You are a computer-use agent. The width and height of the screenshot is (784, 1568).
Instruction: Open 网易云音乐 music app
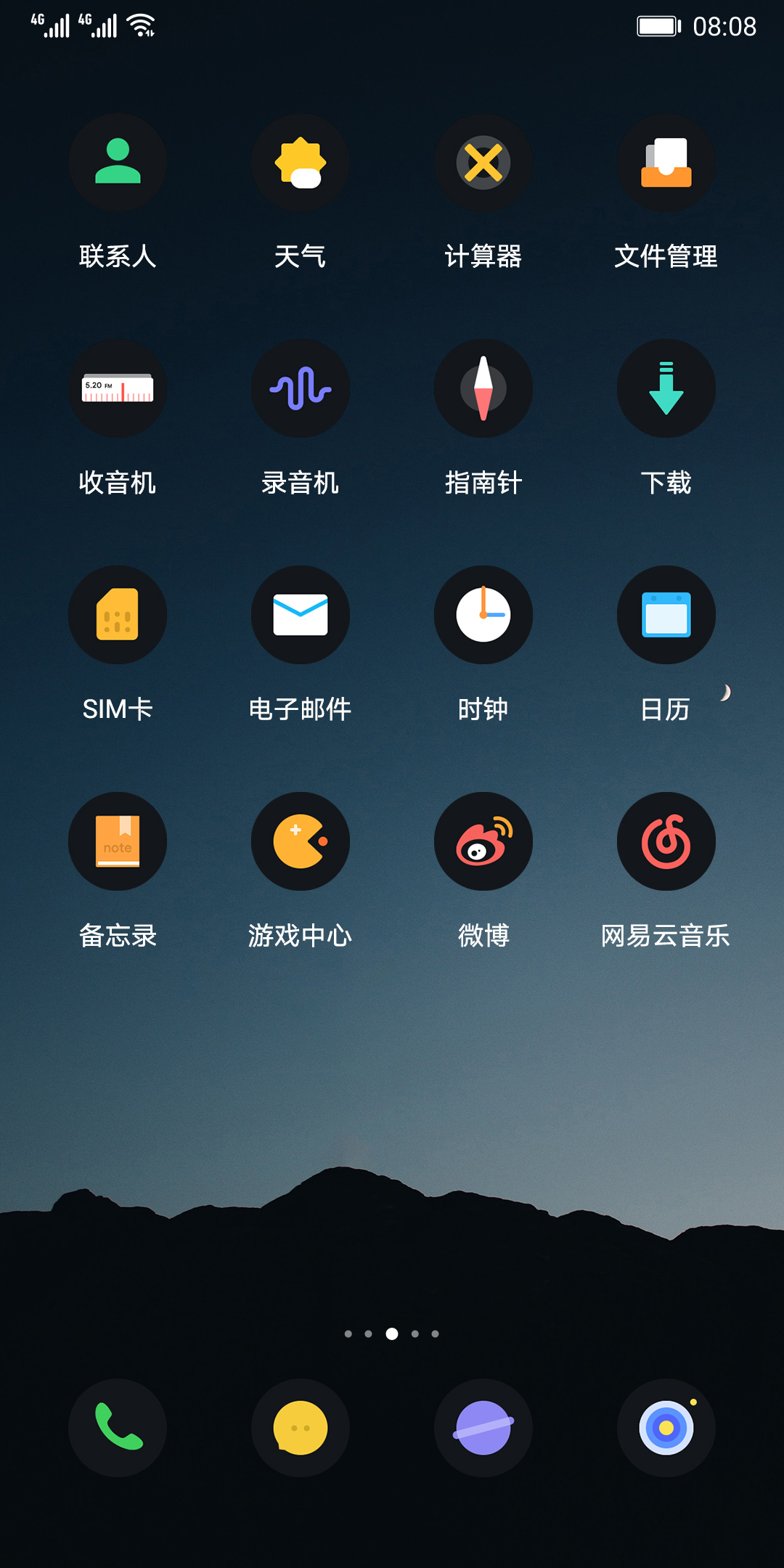coord(666,841)
